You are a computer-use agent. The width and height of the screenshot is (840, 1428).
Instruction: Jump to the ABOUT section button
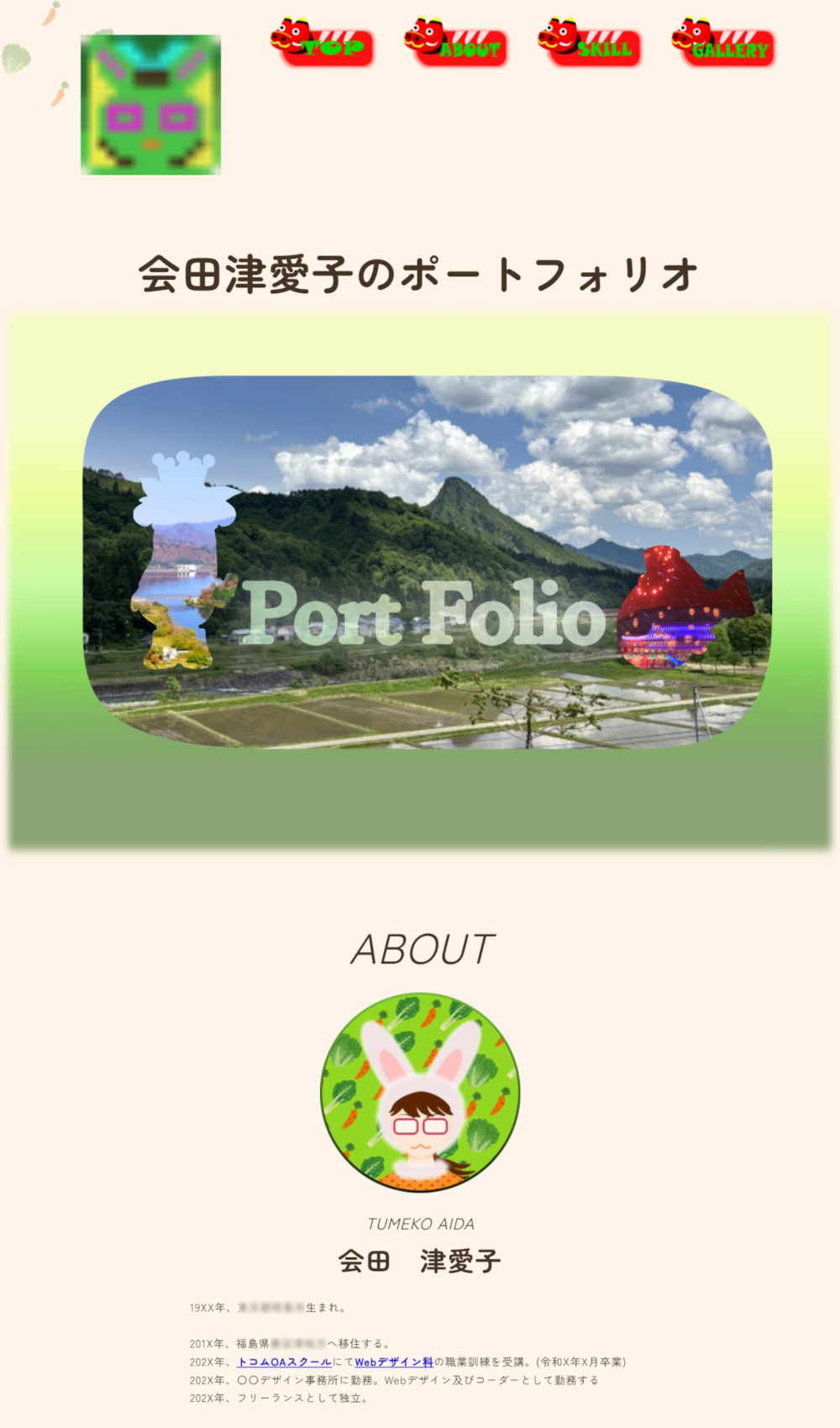pyautogui.click(x=458, y=45)
